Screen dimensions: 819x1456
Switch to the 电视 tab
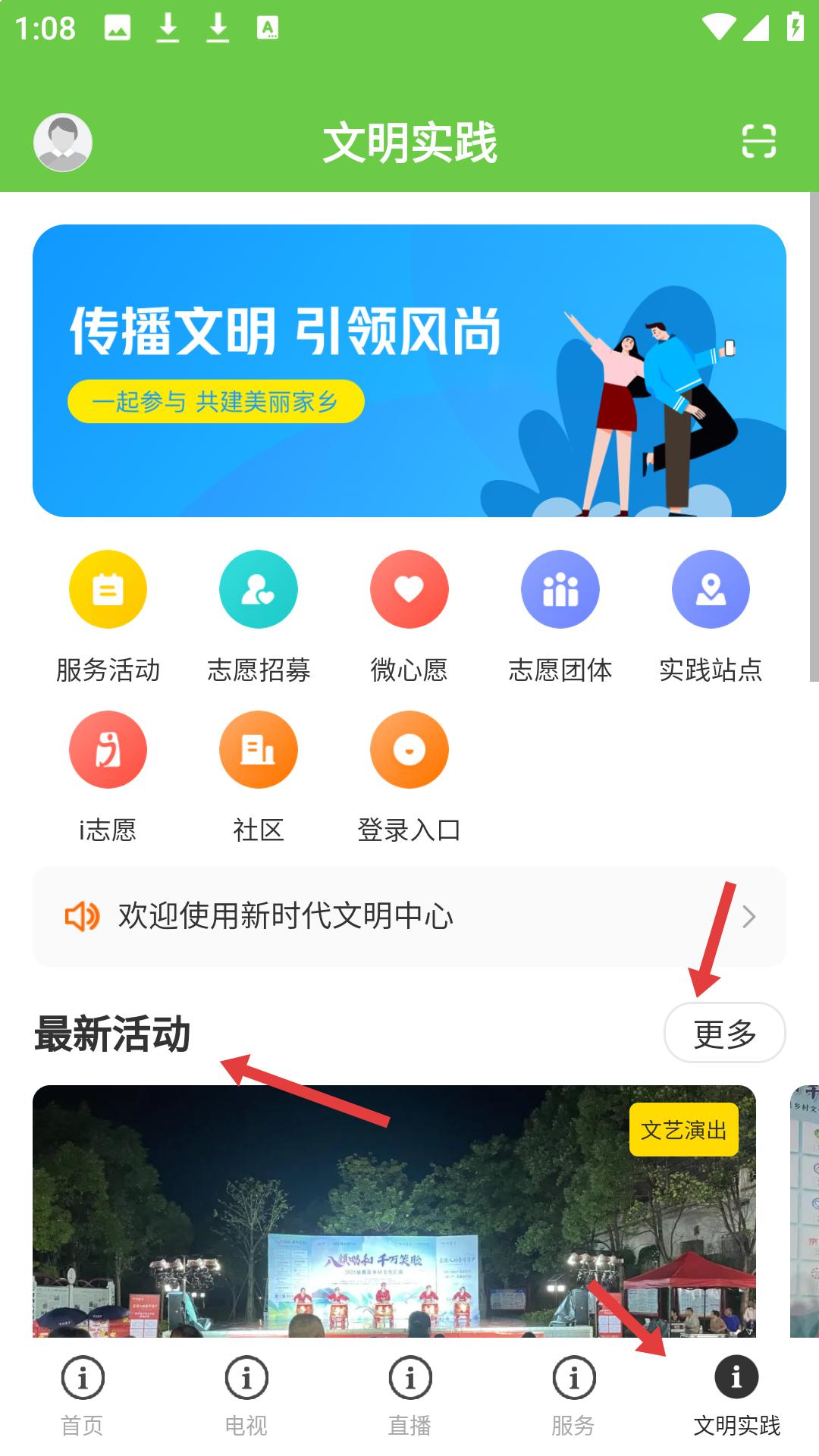246,1395
